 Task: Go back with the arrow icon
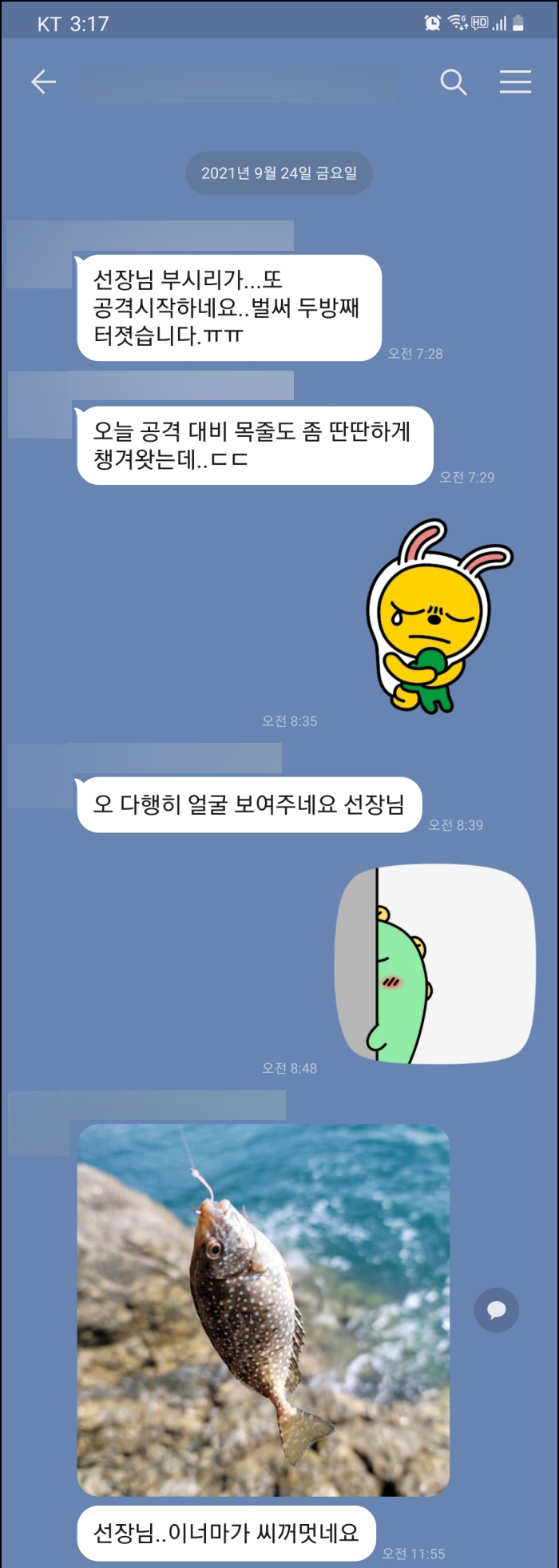[43, 81]
